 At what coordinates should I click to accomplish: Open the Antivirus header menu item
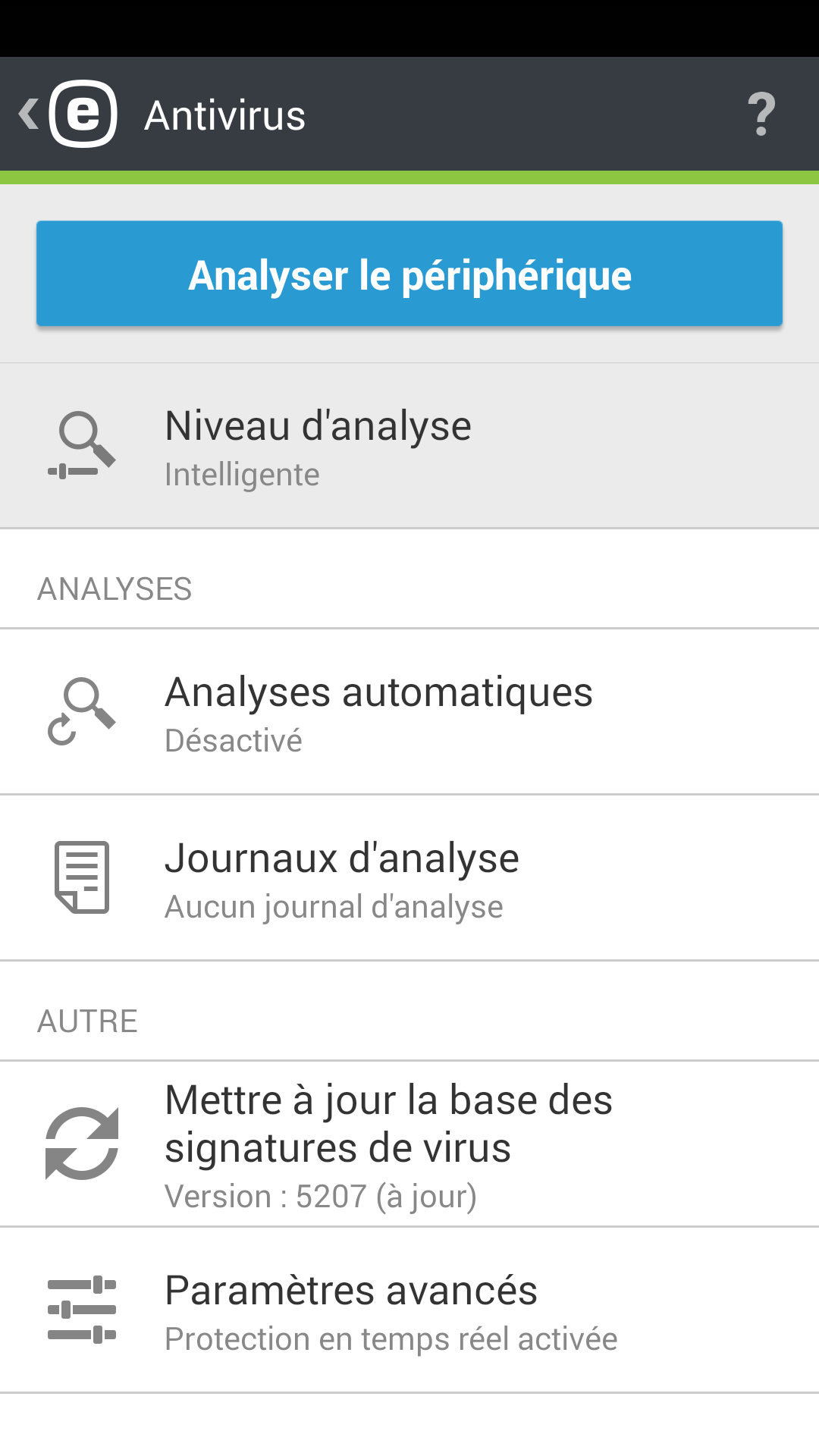pyautogui.click(x=225, y=114)
